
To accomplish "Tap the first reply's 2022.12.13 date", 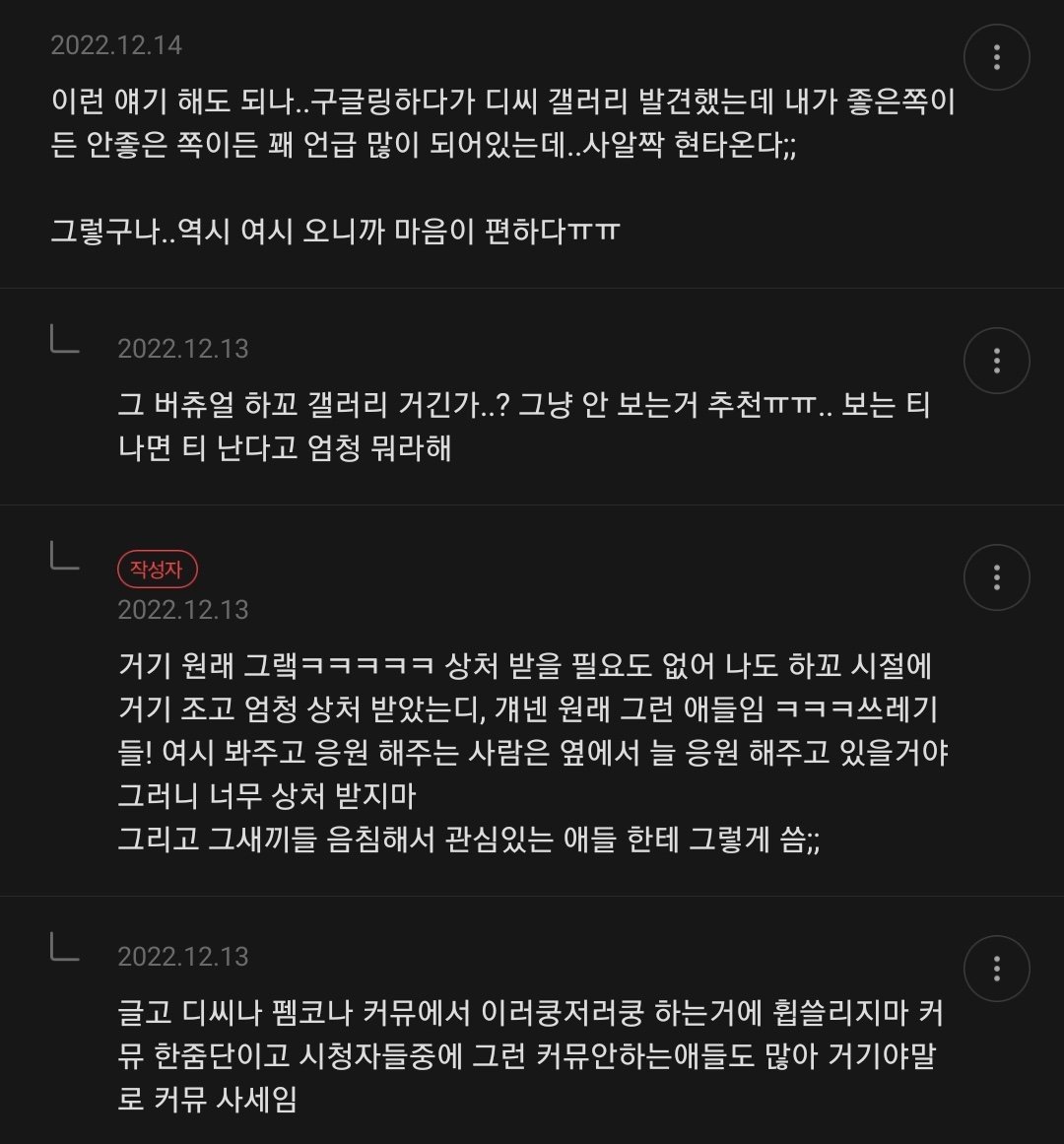I will click(184, 349).
